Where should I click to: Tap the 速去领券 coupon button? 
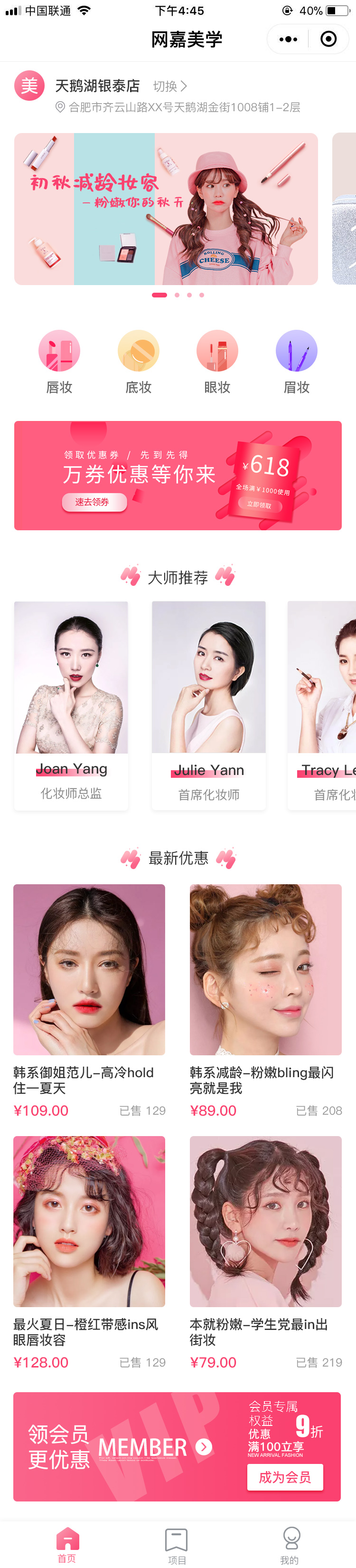coord(94,502)
